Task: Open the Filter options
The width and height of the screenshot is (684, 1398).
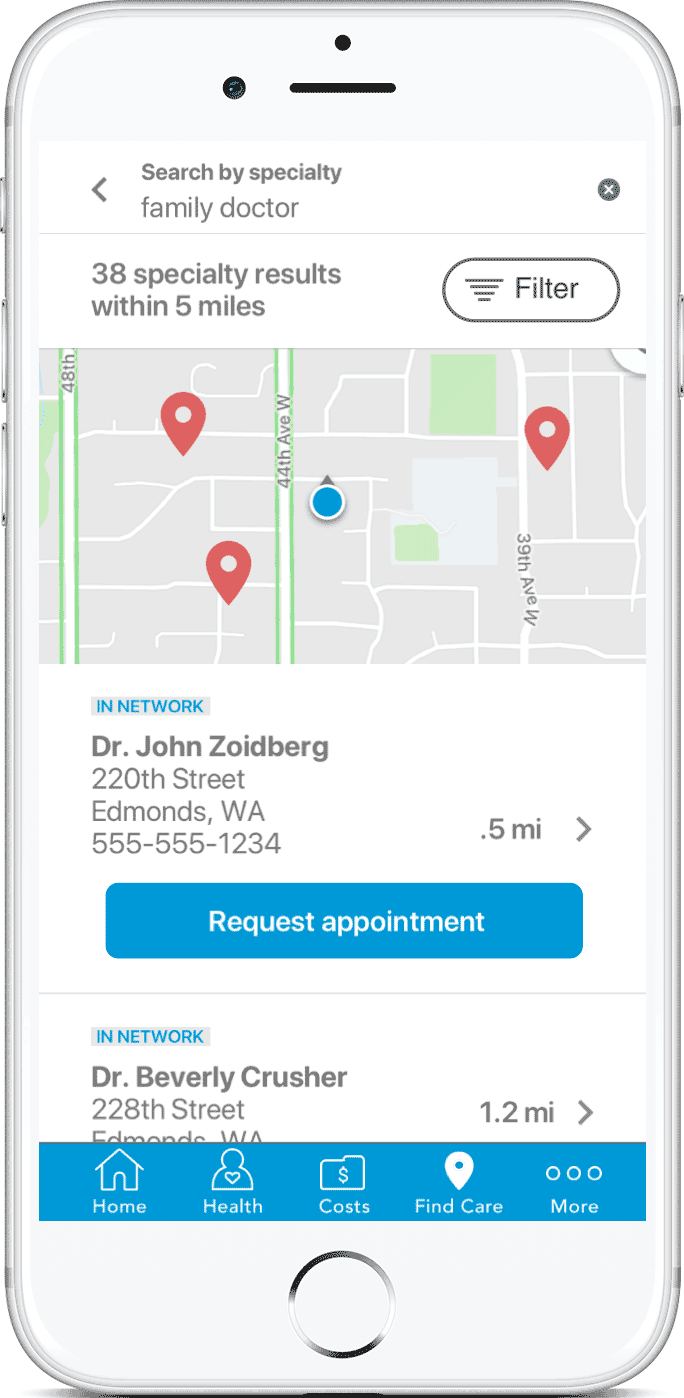Action: (531, 290)
